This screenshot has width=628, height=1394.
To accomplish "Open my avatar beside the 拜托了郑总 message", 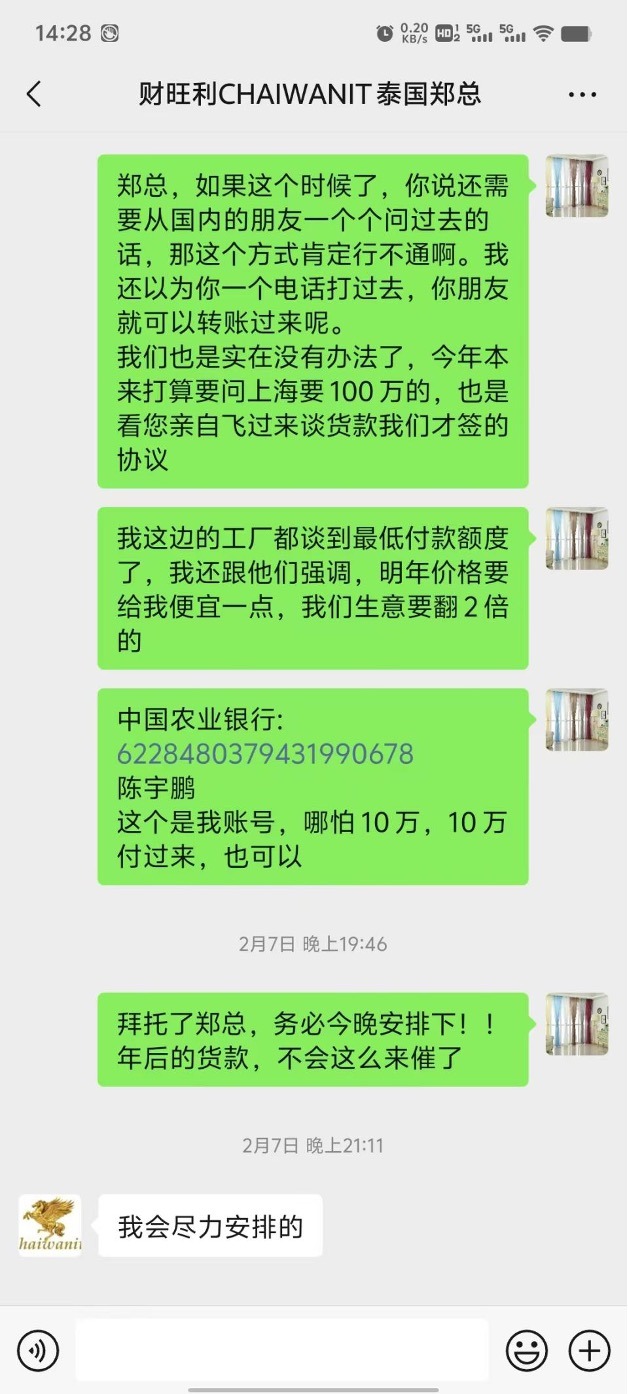I will pos(577,1024).
